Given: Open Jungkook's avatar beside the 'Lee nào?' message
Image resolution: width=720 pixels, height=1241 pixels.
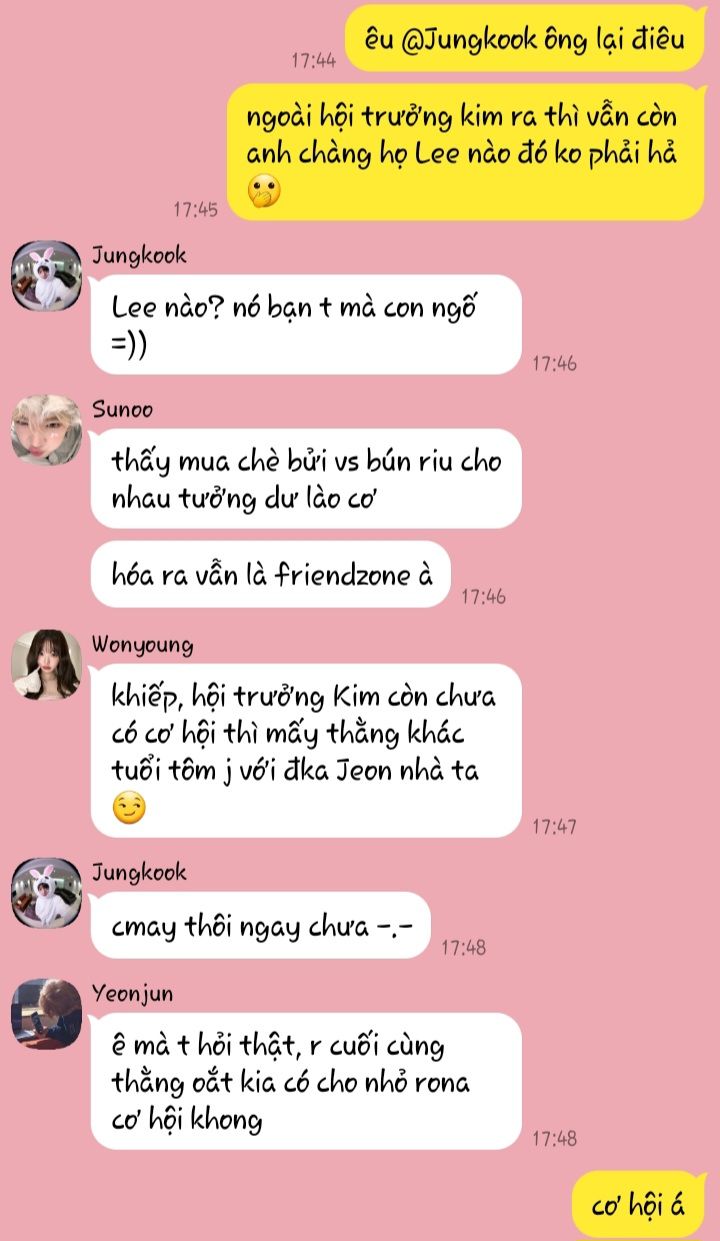Looking at the screenshot, I should (46, 276).
